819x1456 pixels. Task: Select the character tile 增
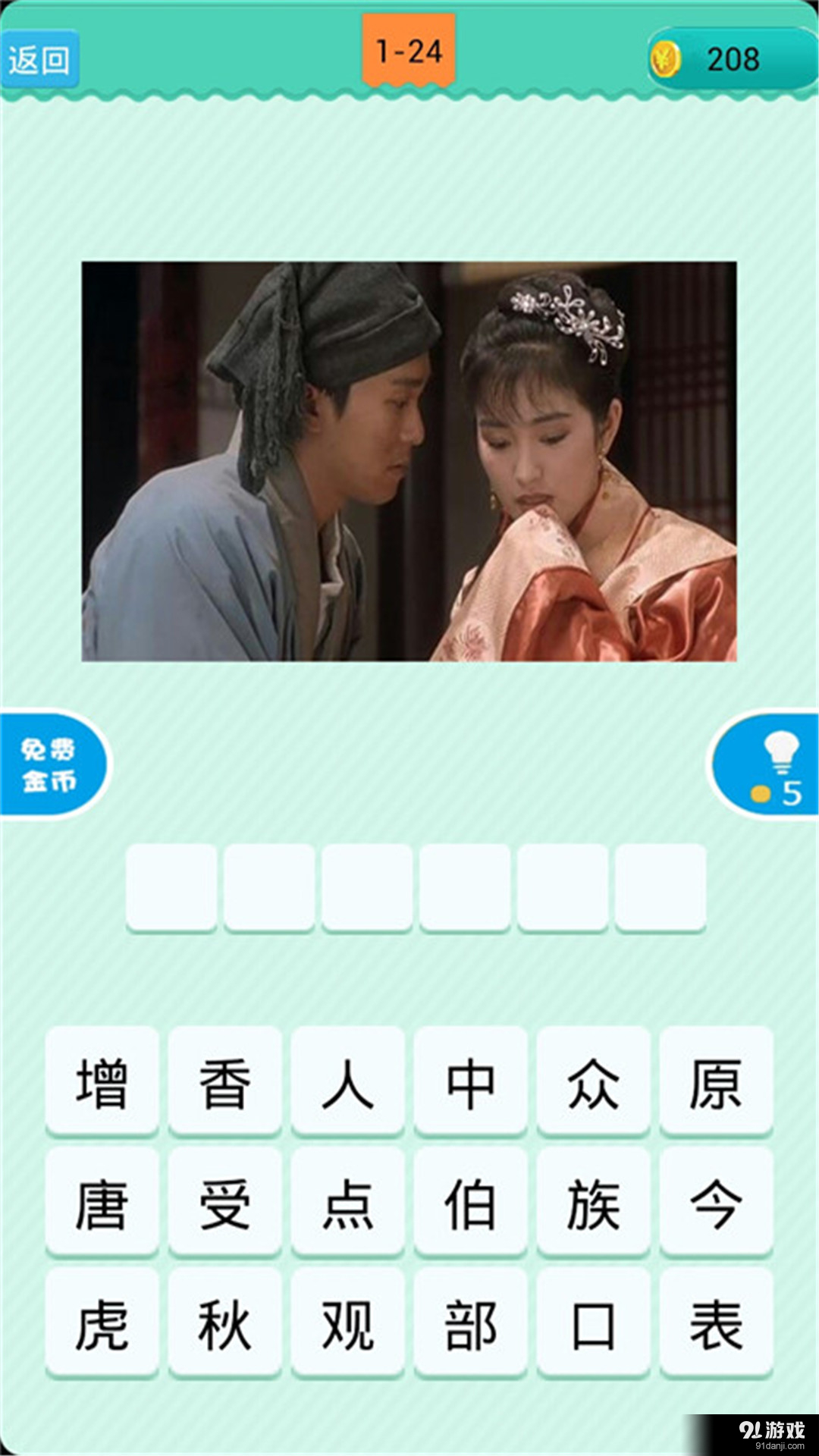pos(101,1080)
